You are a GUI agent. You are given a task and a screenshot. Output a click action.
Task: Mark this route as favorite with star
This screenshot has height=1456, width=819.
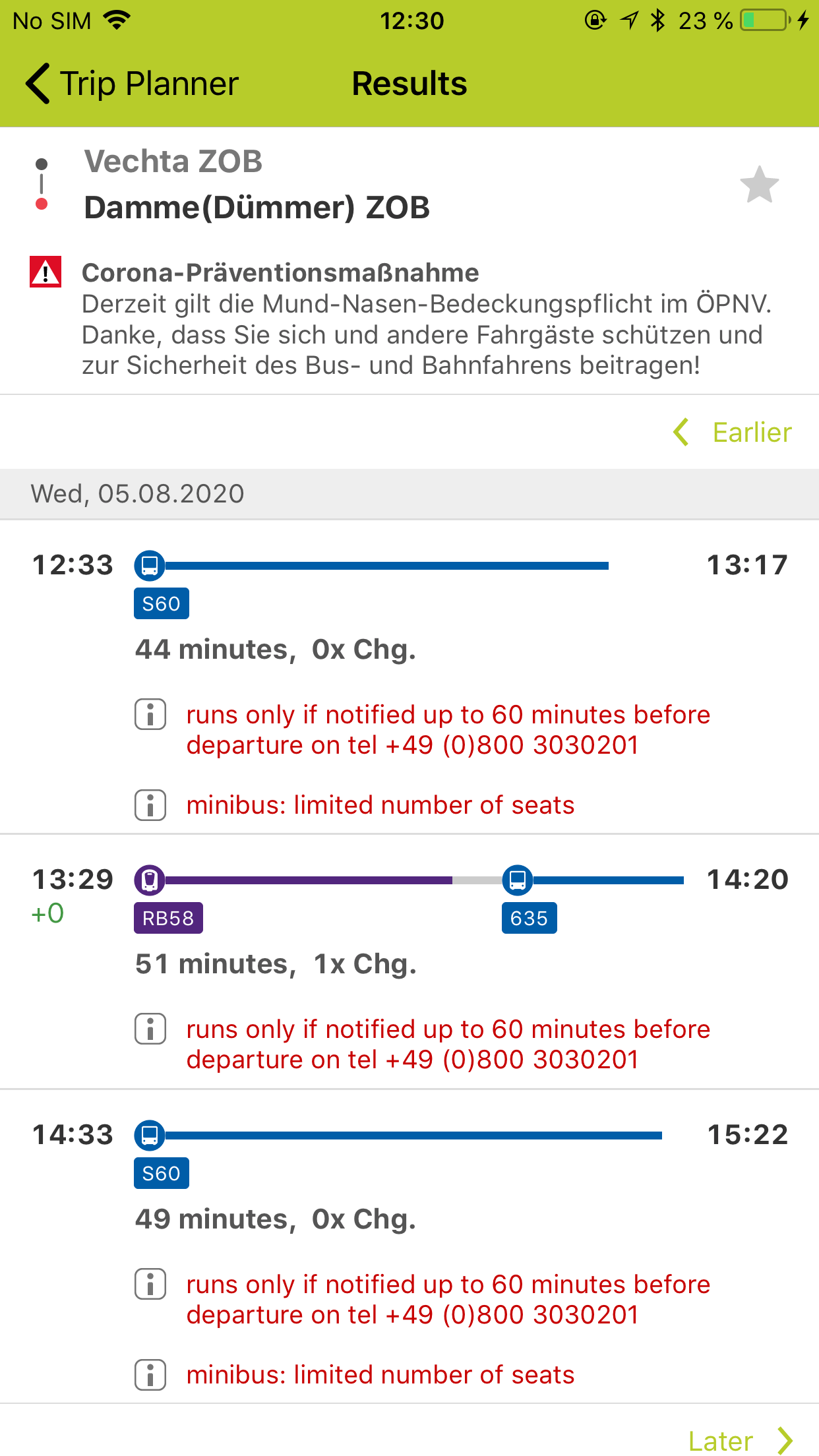coord(759,185)
